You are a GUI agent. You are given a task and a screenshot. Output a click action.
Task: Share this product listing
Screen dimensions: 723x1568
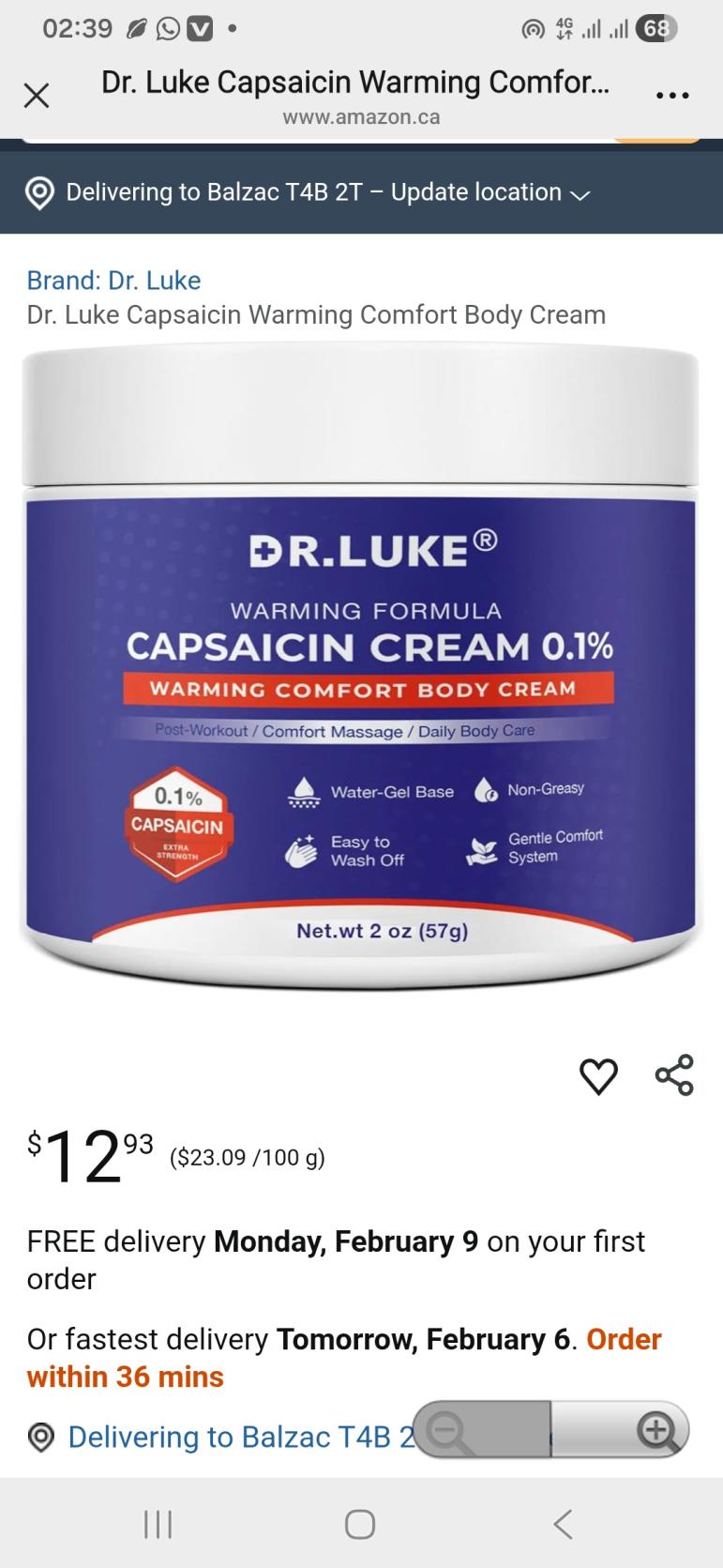pos(674,1075)
